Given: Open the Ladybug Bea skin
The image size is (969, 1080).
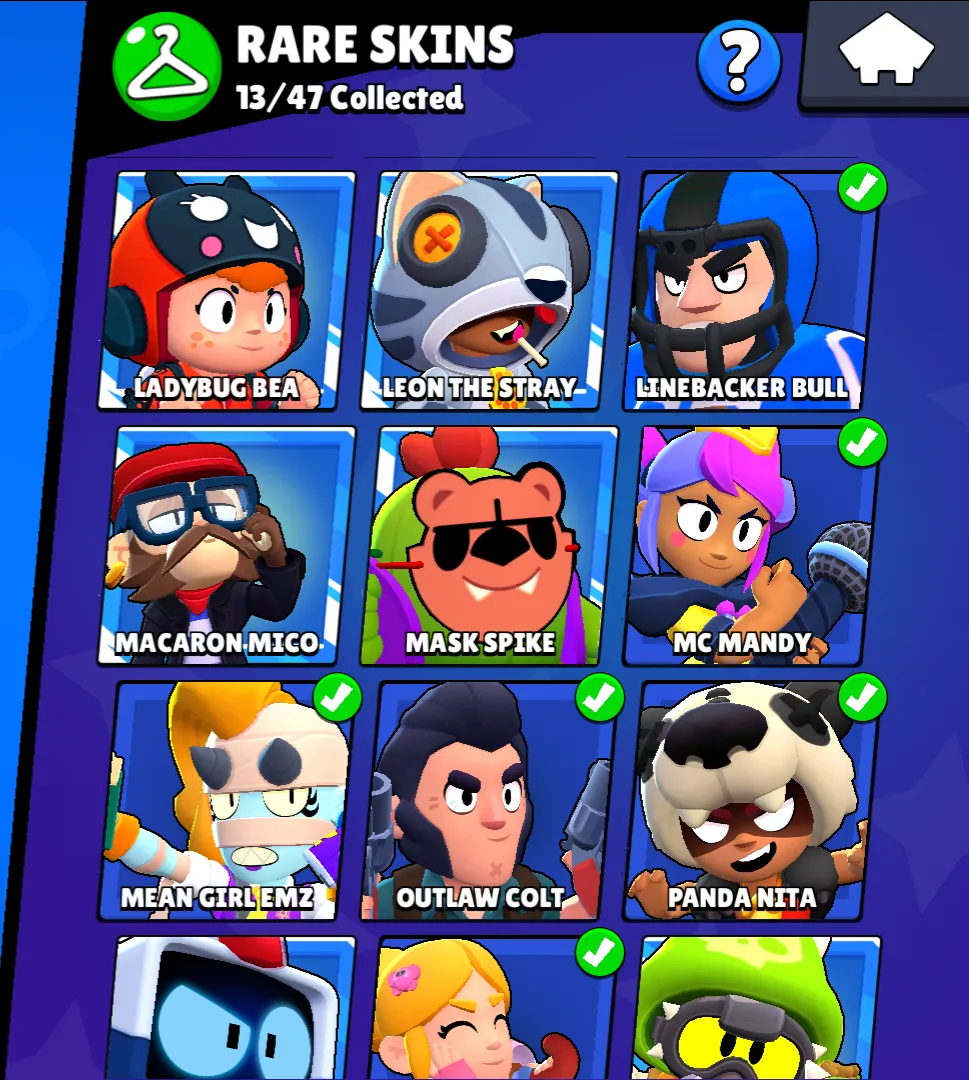Looking at the screenshot, I should tap(228, 290).
